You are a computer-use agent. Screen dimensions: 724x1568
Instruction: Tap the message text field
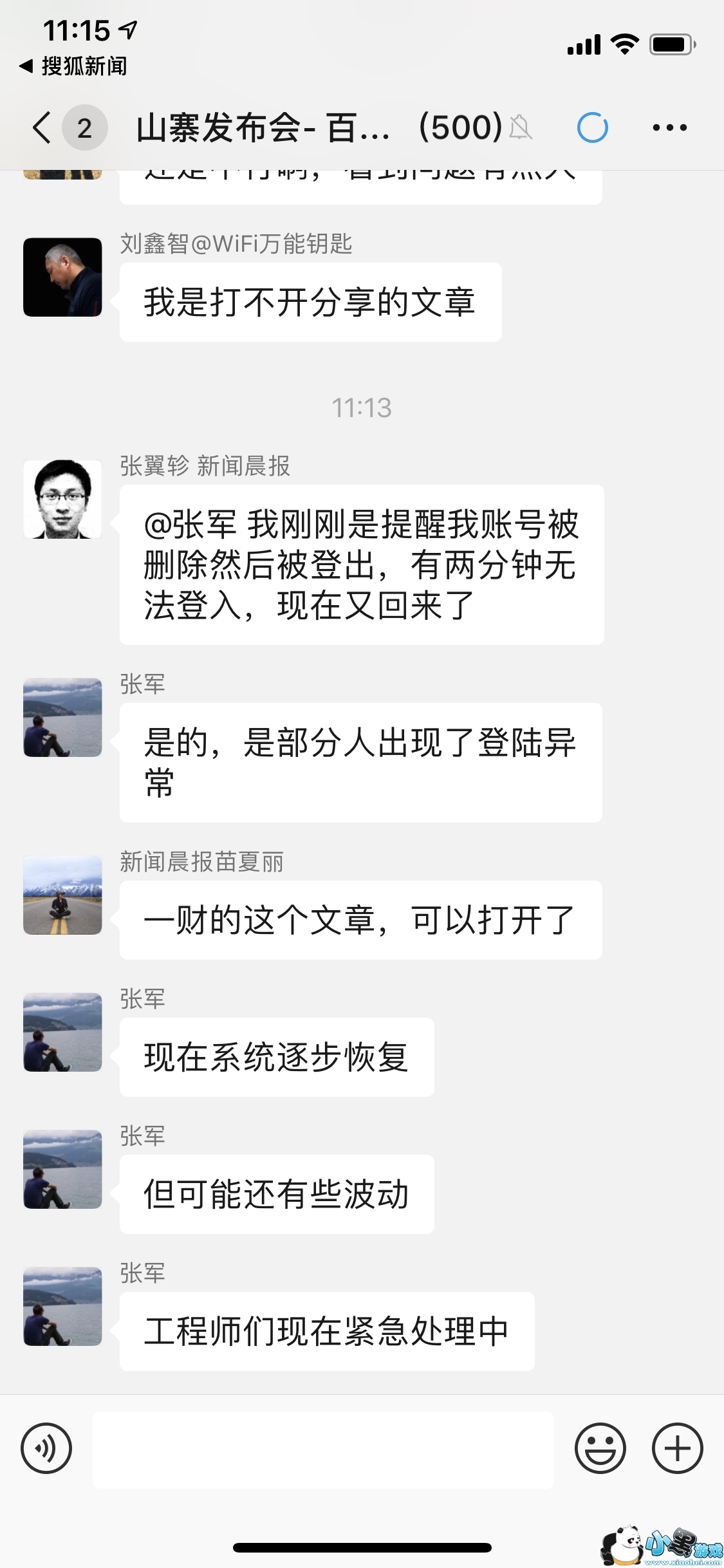323,1450
